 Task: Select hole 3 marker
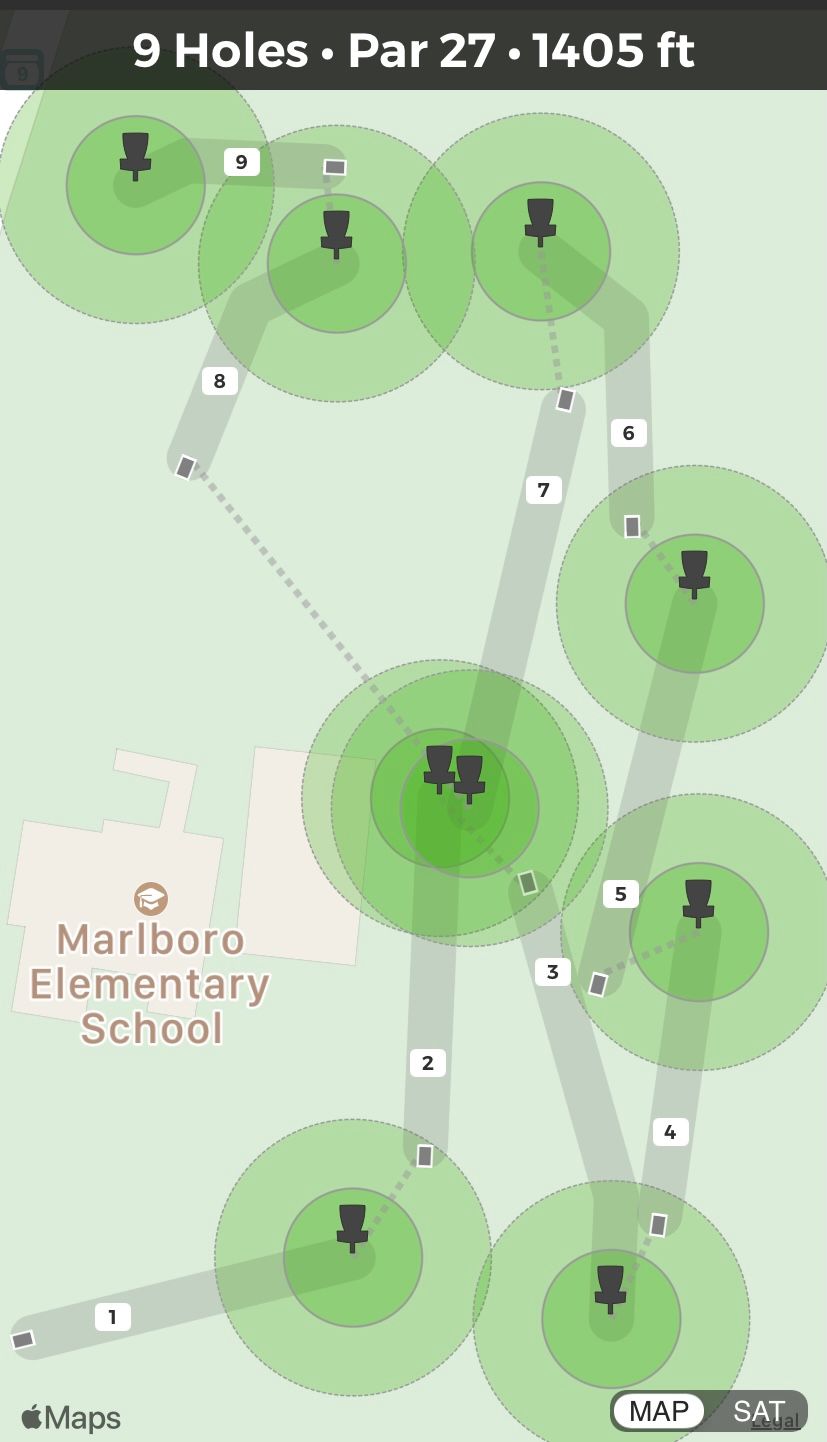pos(552,971)
